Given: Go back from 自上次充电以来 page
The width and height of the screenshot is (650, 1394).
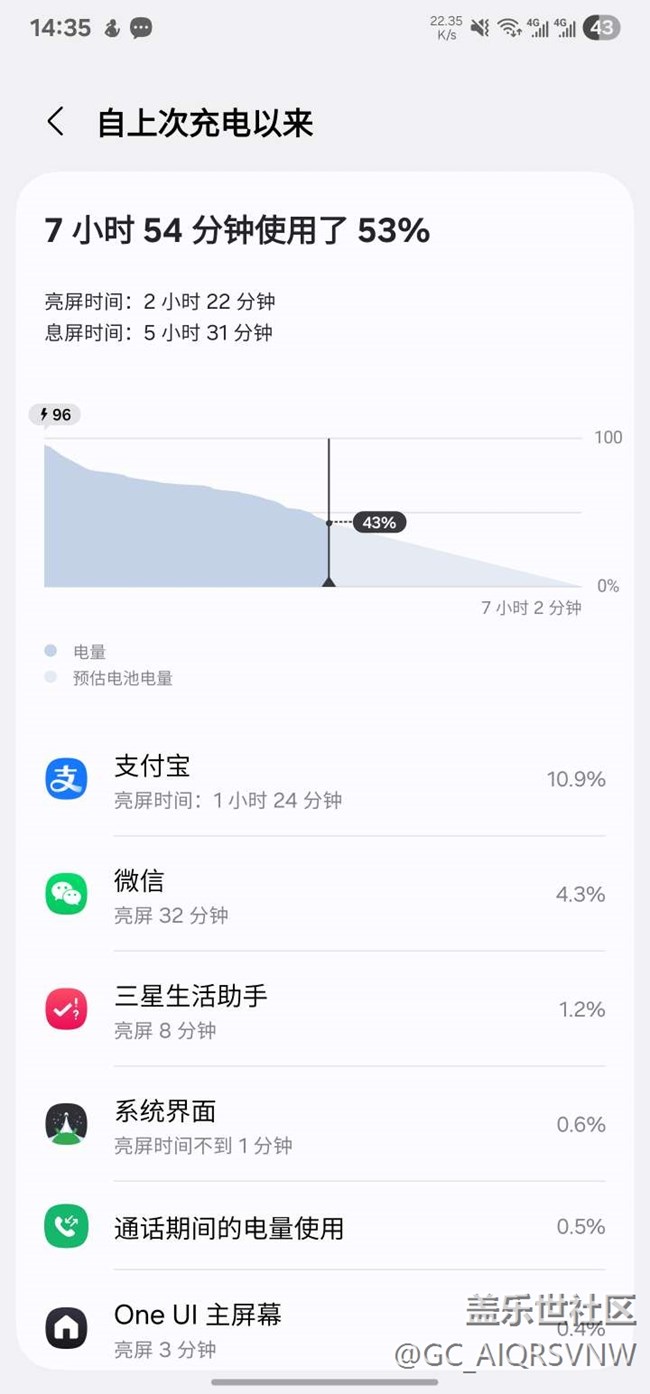Looking at the screenshot, I should pyautogui.click(x=56, y=123).
